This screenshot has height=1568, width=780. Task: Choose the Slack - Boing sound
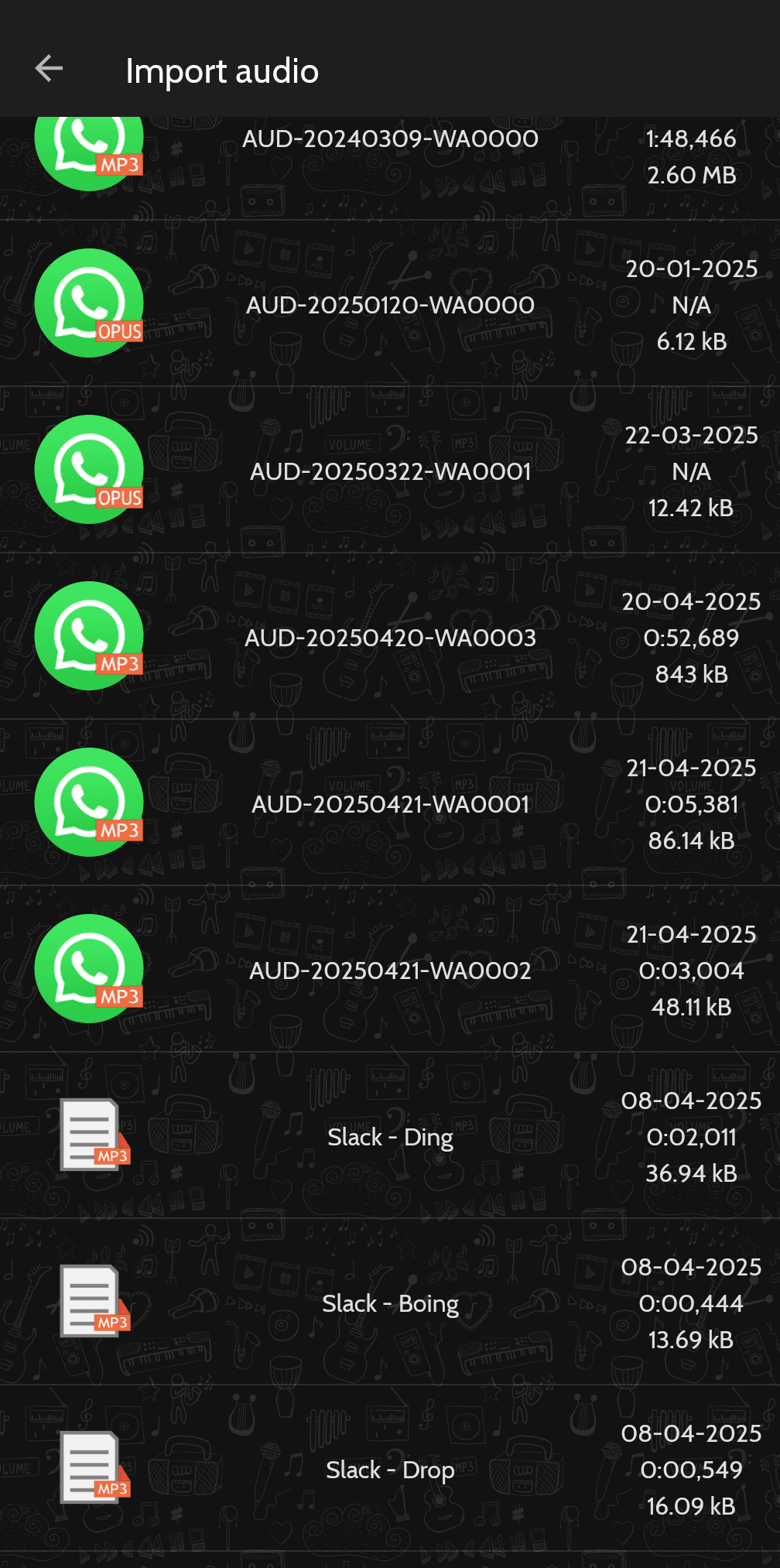pos(390,1303)
